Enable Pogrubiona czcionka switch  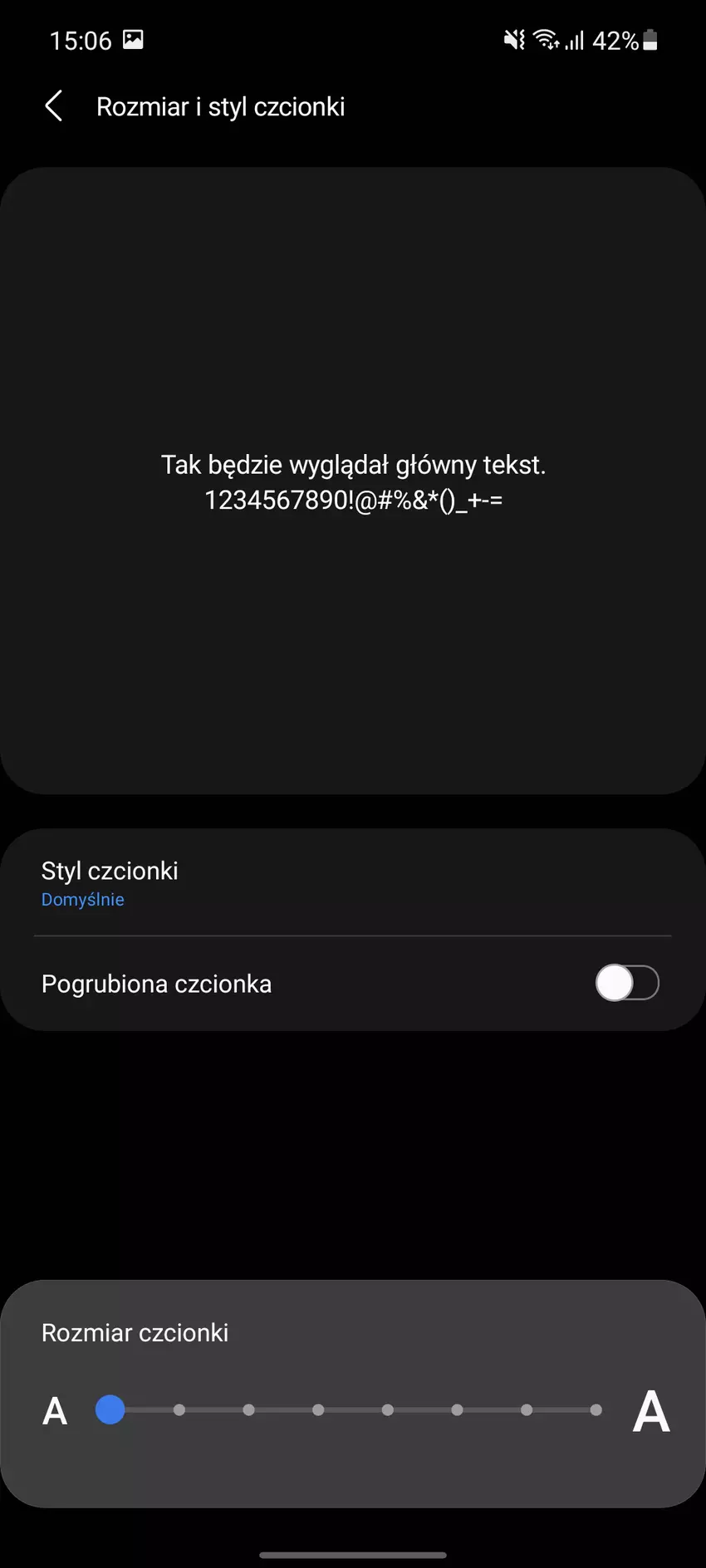coord(626,984)
